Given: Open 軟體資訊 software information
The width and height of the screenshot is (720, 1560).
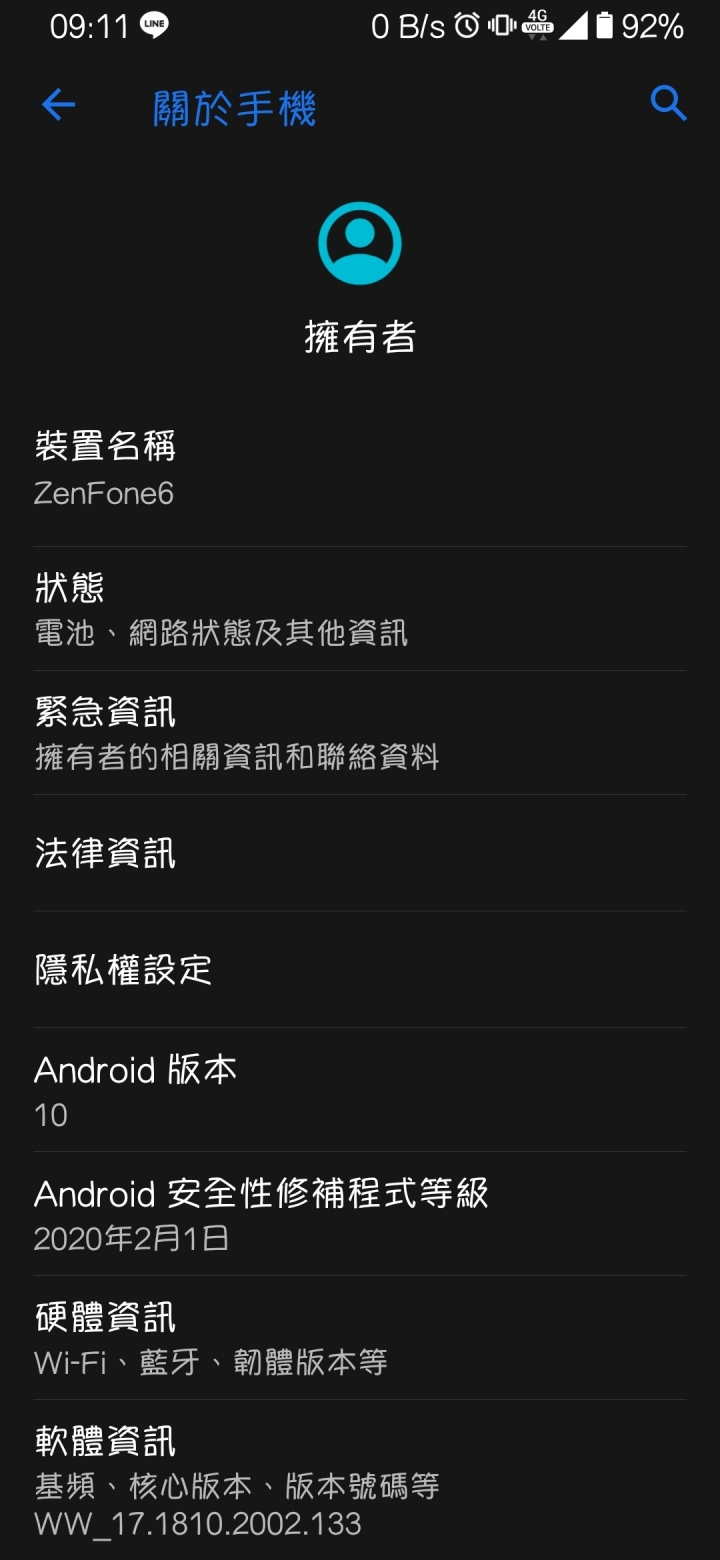Looking at the screenshot, I should pyautogui.click(x=360, y=1480).
